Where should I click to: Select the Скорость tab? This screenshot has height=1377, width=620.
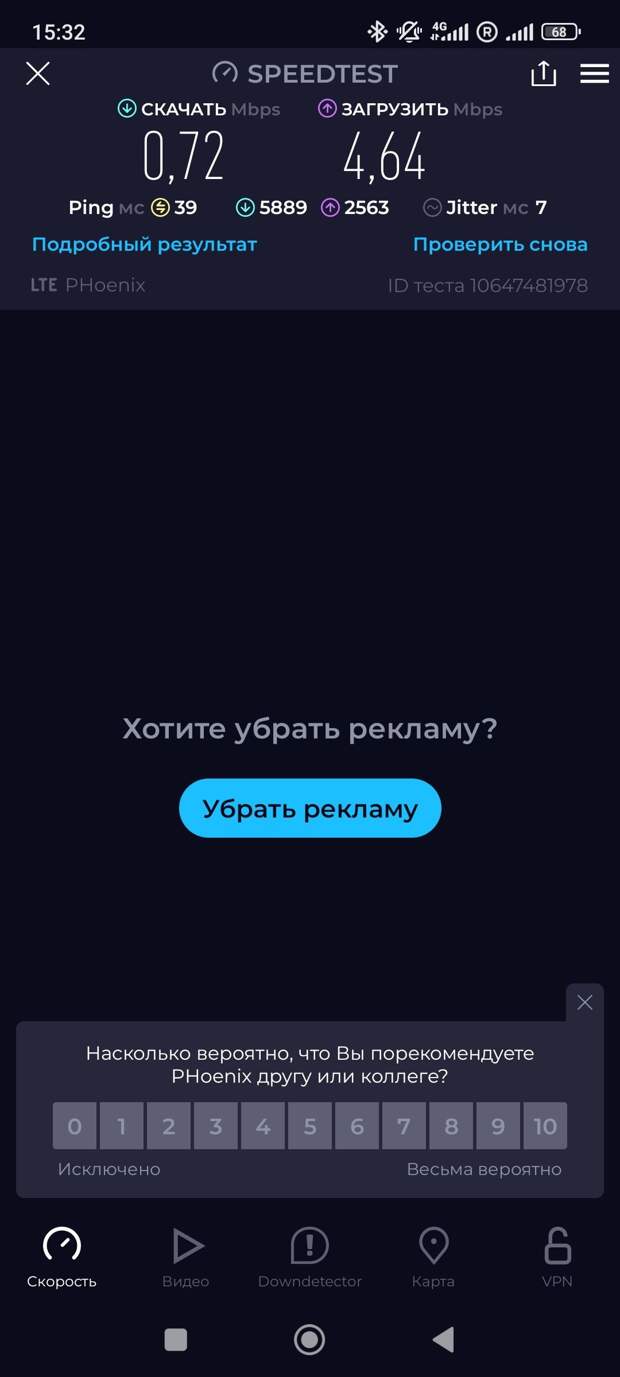[62, 1257]
